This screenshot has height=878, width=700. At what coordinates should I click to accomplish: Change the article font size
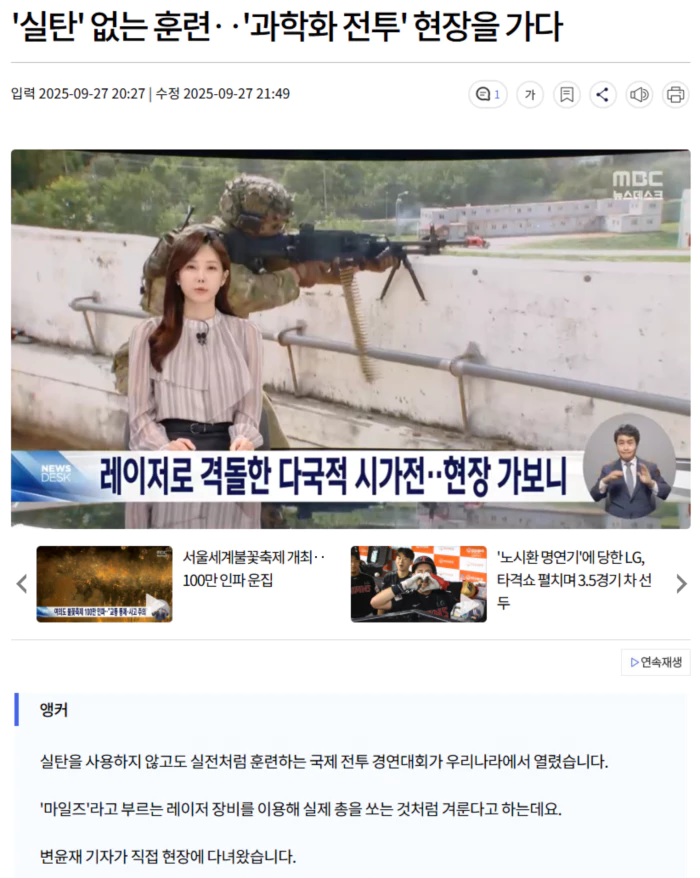coord(530,95)
